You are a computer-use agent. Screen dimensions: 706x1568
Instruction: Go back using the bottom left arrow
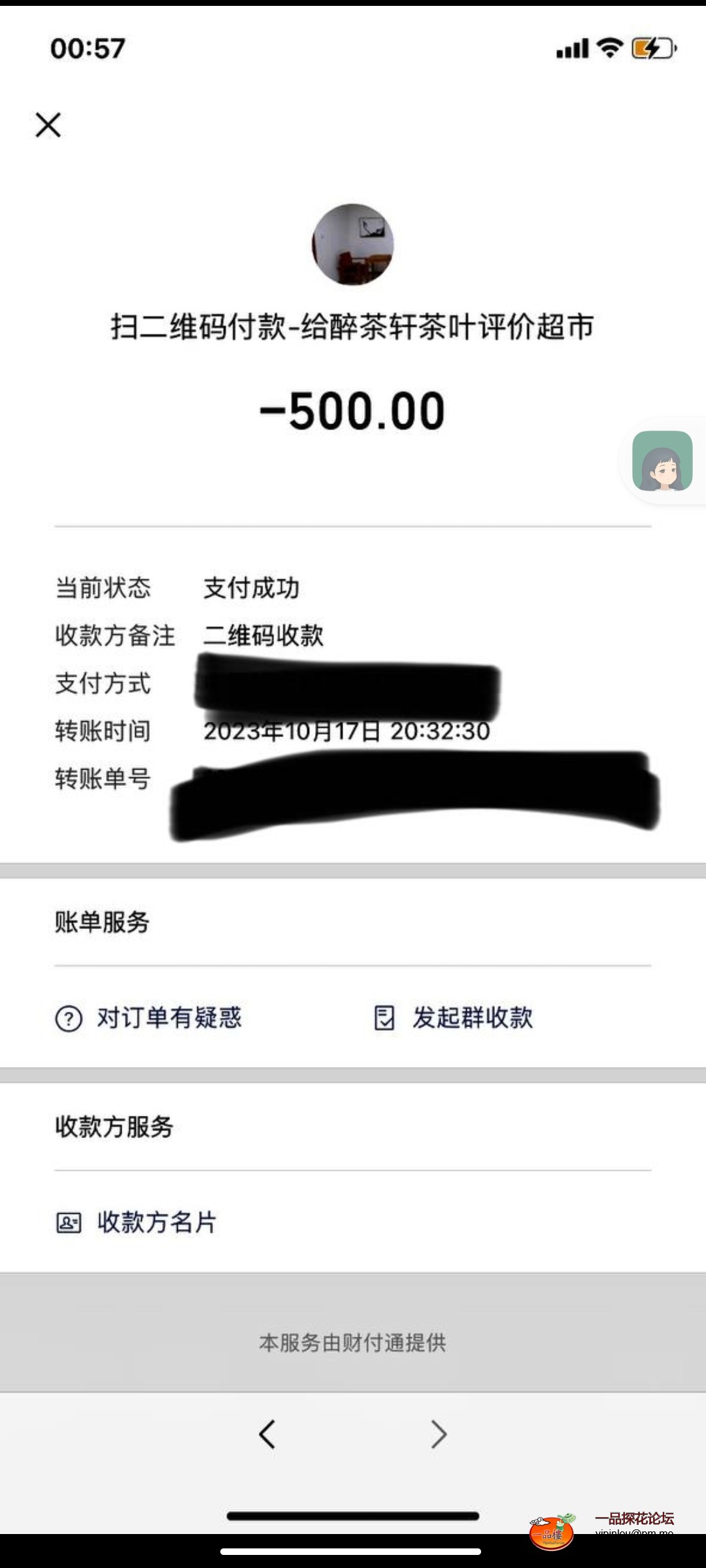(267, 1434)
